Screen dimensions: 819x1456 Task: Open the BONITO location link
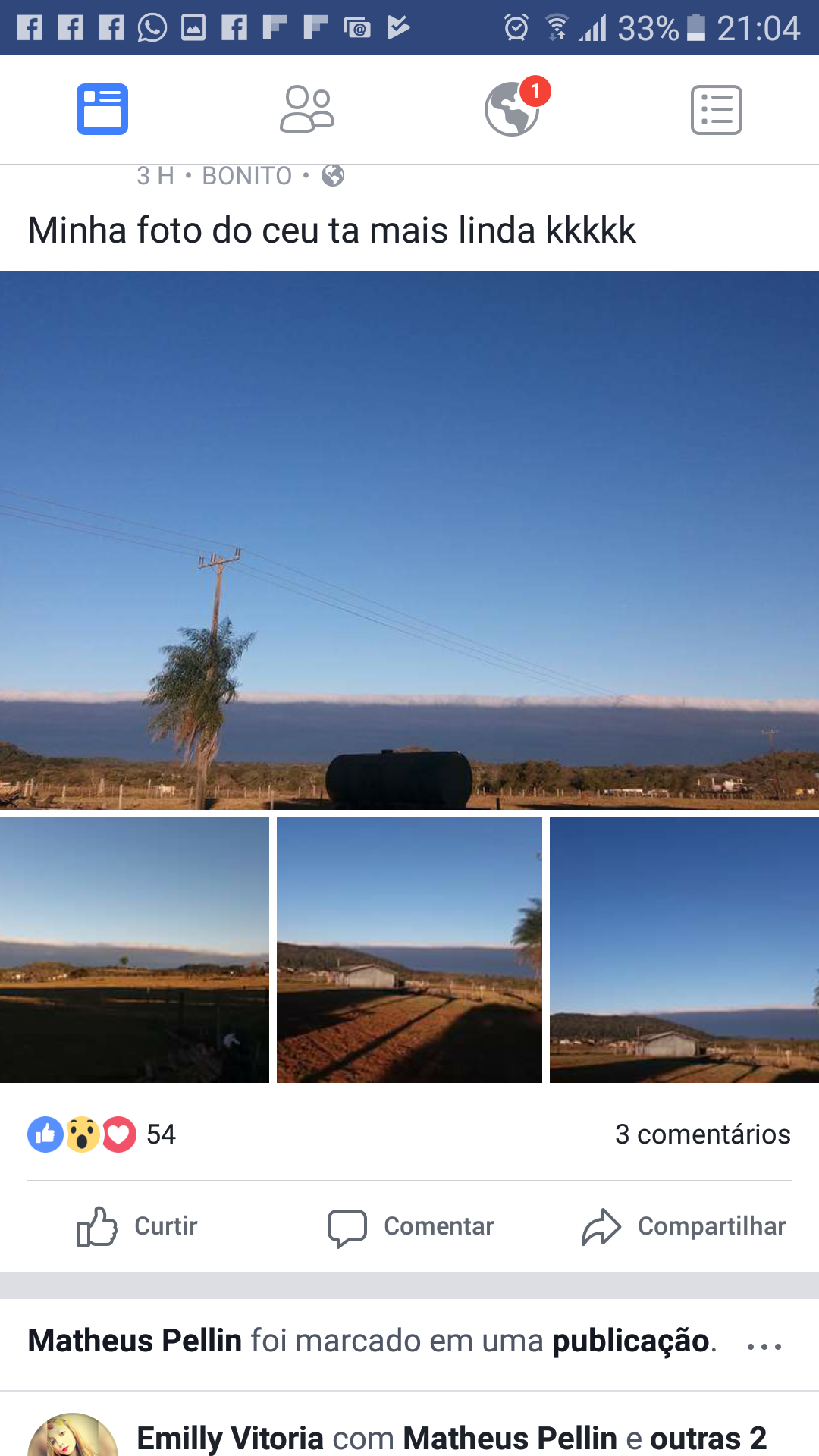[x=247, y=176]
